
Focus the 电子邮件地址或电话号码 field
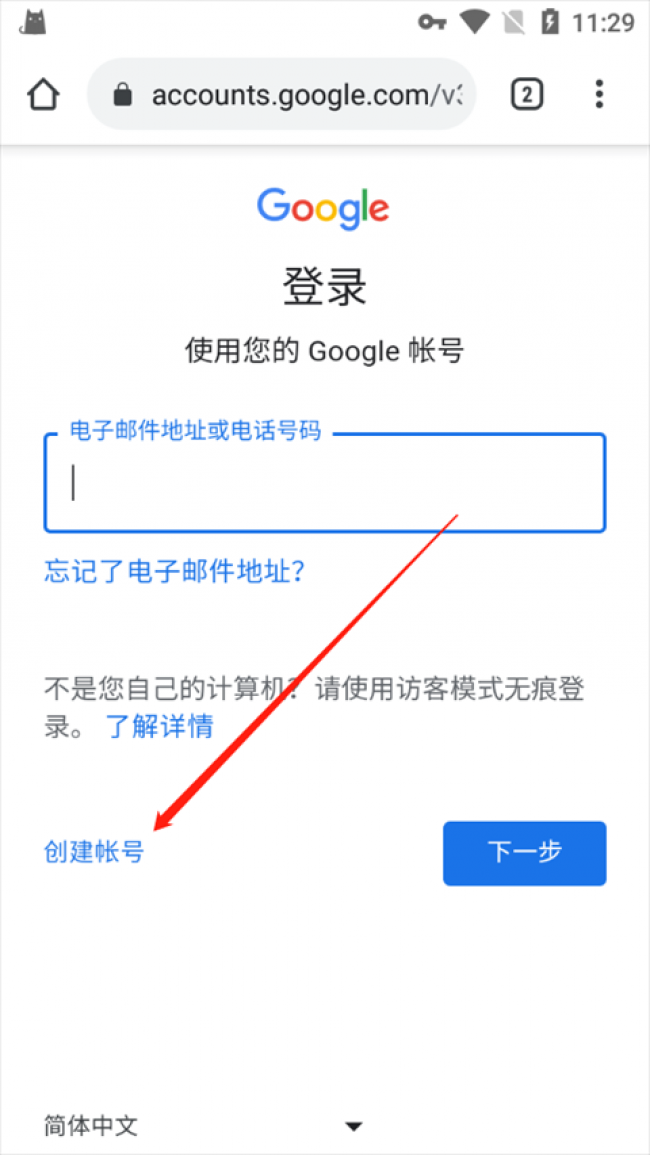pyautogui.click(x=325, y=483)
